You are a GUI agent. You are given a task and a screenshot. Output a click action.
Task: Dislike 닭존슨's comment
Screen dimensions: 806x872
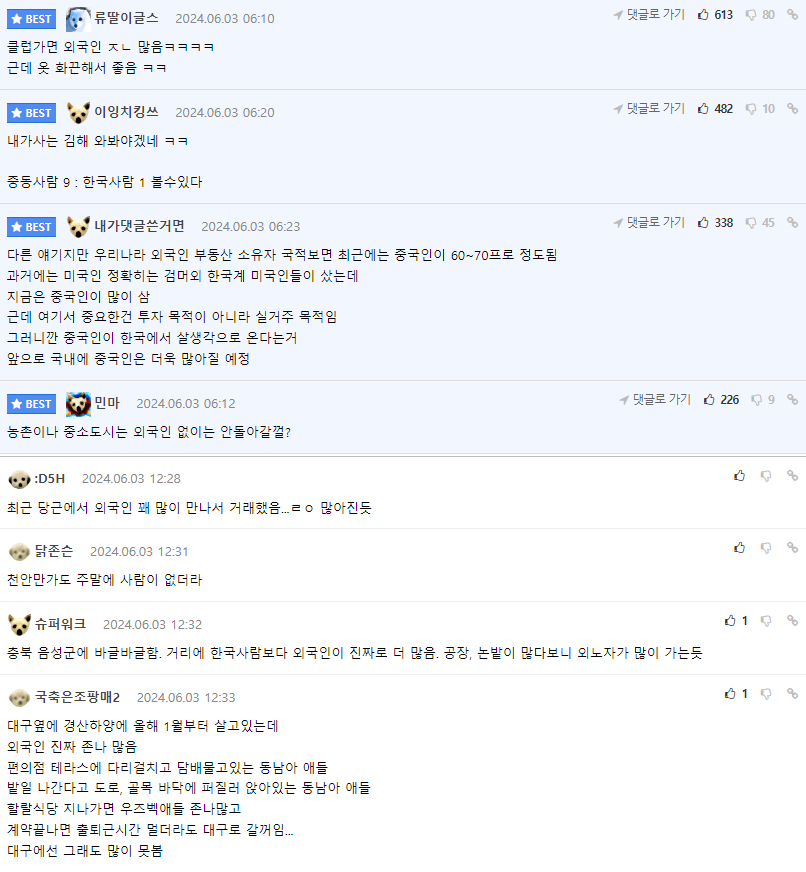coord(766,548)
